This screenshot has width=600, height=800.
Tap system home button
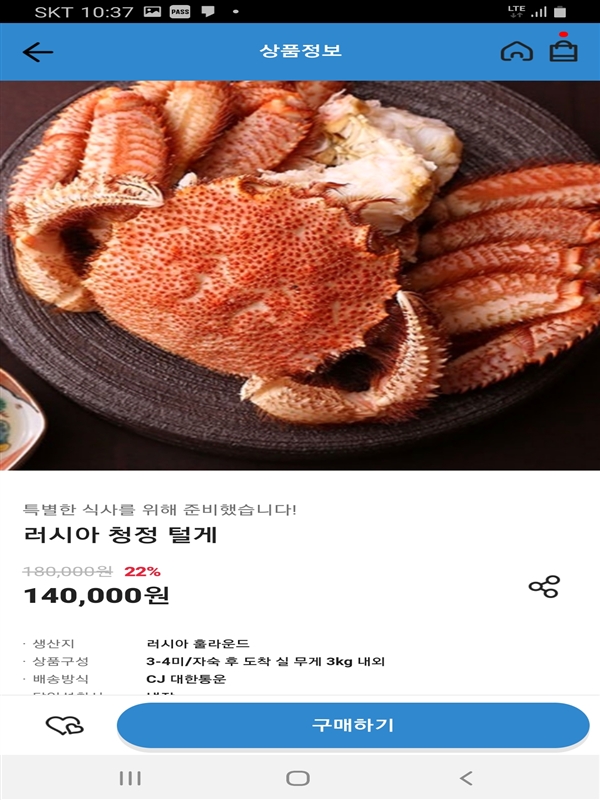[298, 778]
